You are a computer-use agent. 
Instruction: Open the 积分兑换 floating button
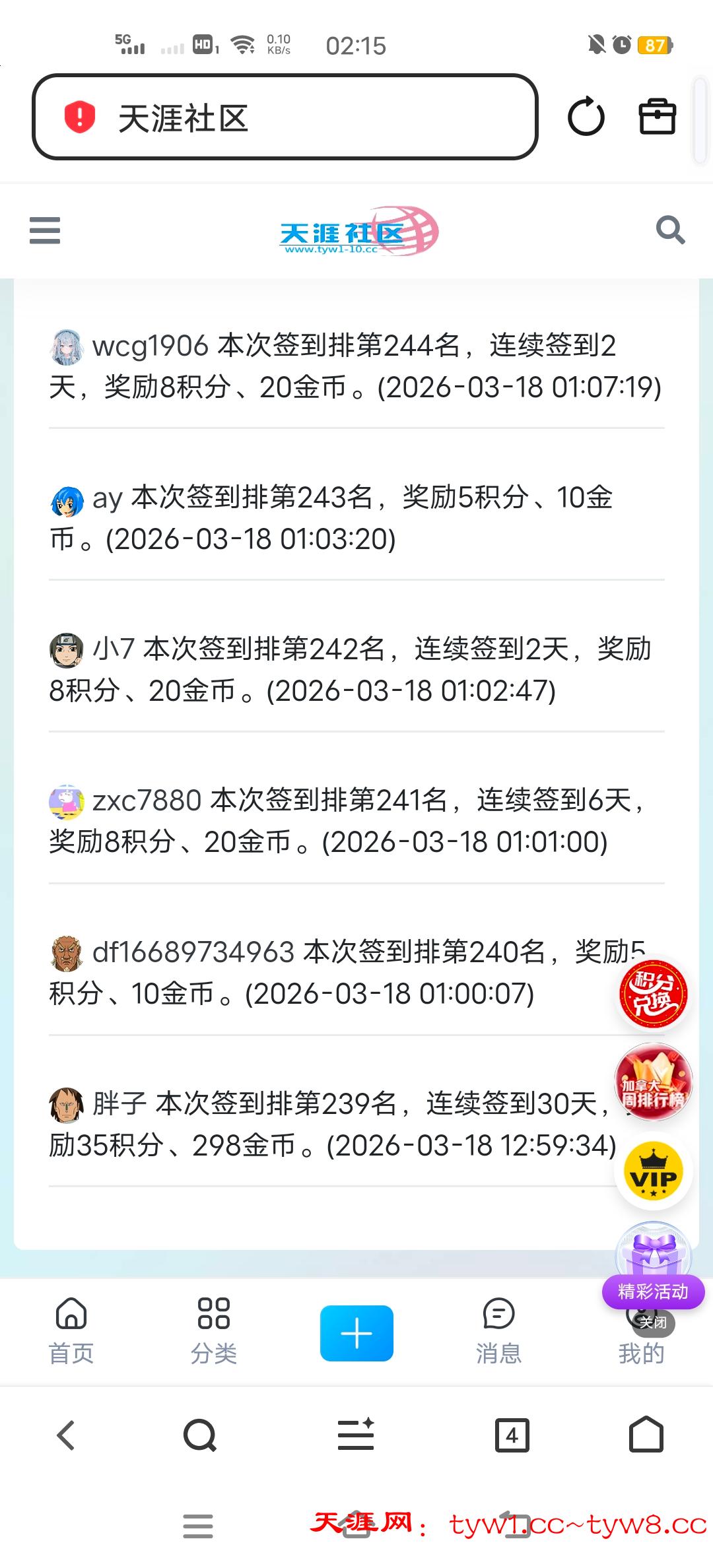(653, 995)
